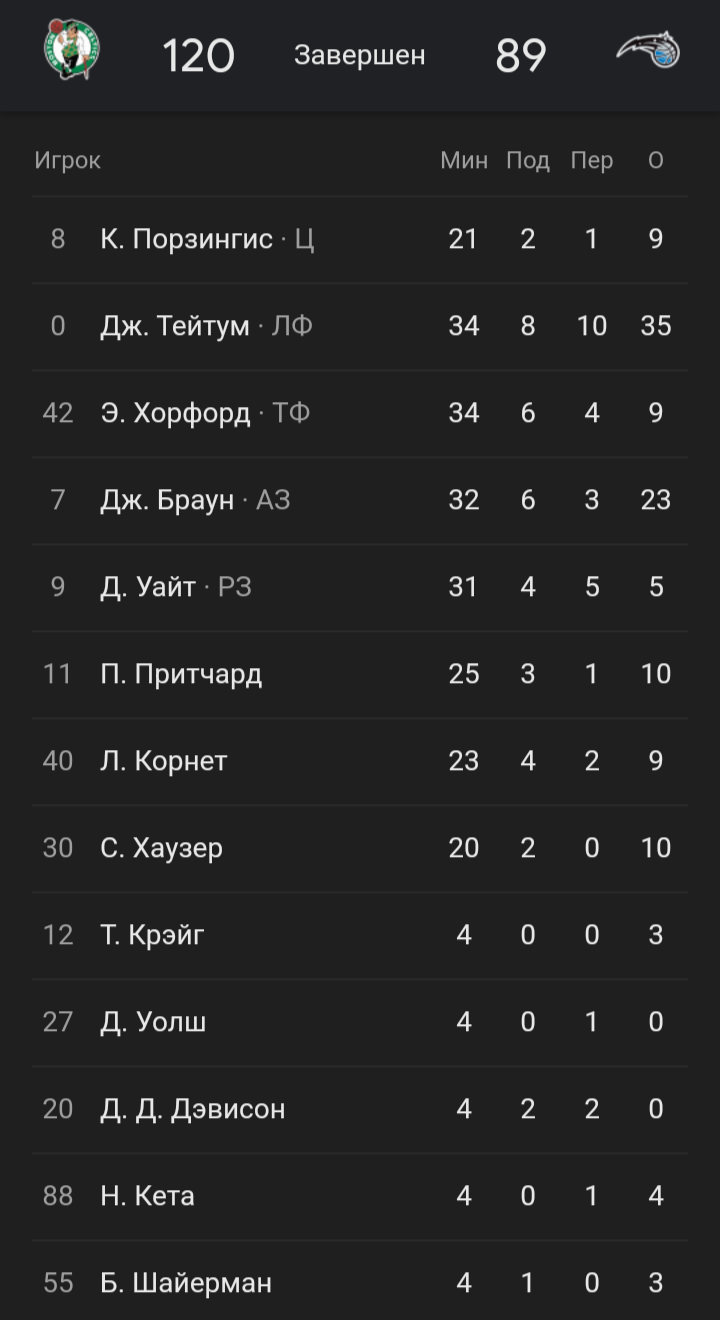This screenshot has width=720, height=1320.
Task: Open the Boston Celtics team logo
Action: (x=71, y=50)
